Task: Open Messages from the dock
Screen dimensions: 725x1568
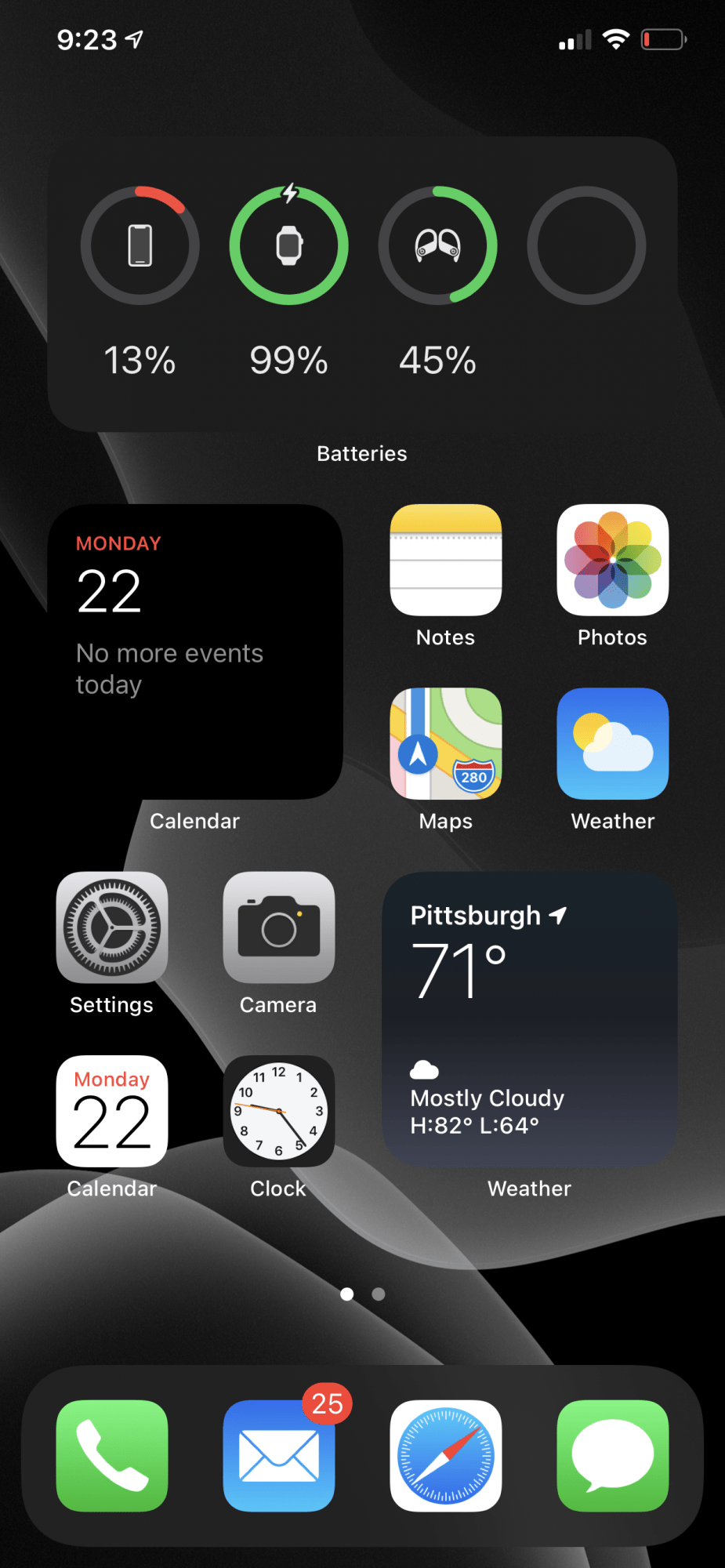Action: click(x=612, y=1454)
